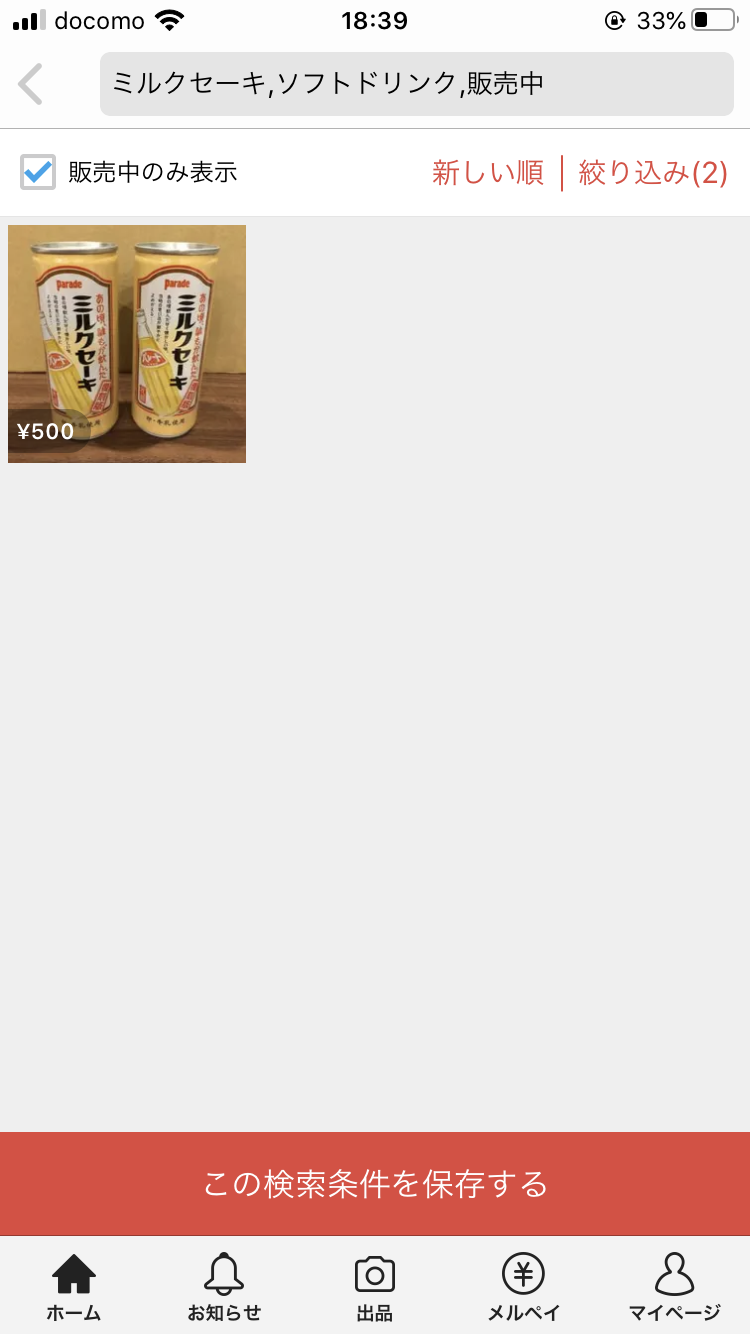Open the マイページ tab
This screenshot has height=1334, width=750.
coord(674,1287)
